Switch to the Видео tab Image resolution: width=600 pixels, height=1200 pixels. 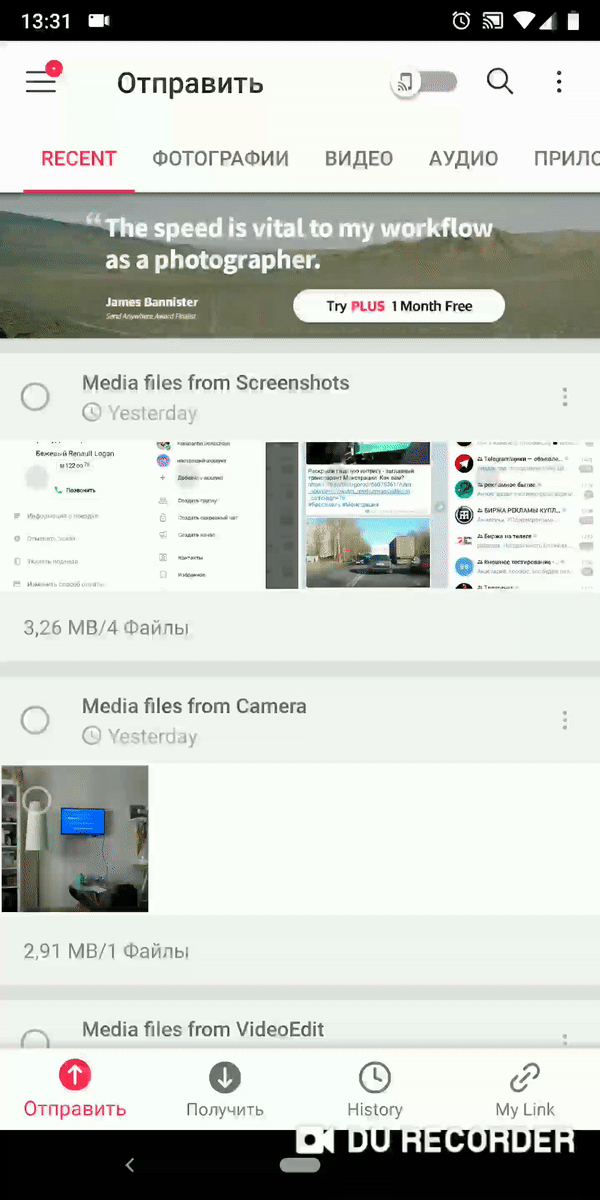(358, 159)
